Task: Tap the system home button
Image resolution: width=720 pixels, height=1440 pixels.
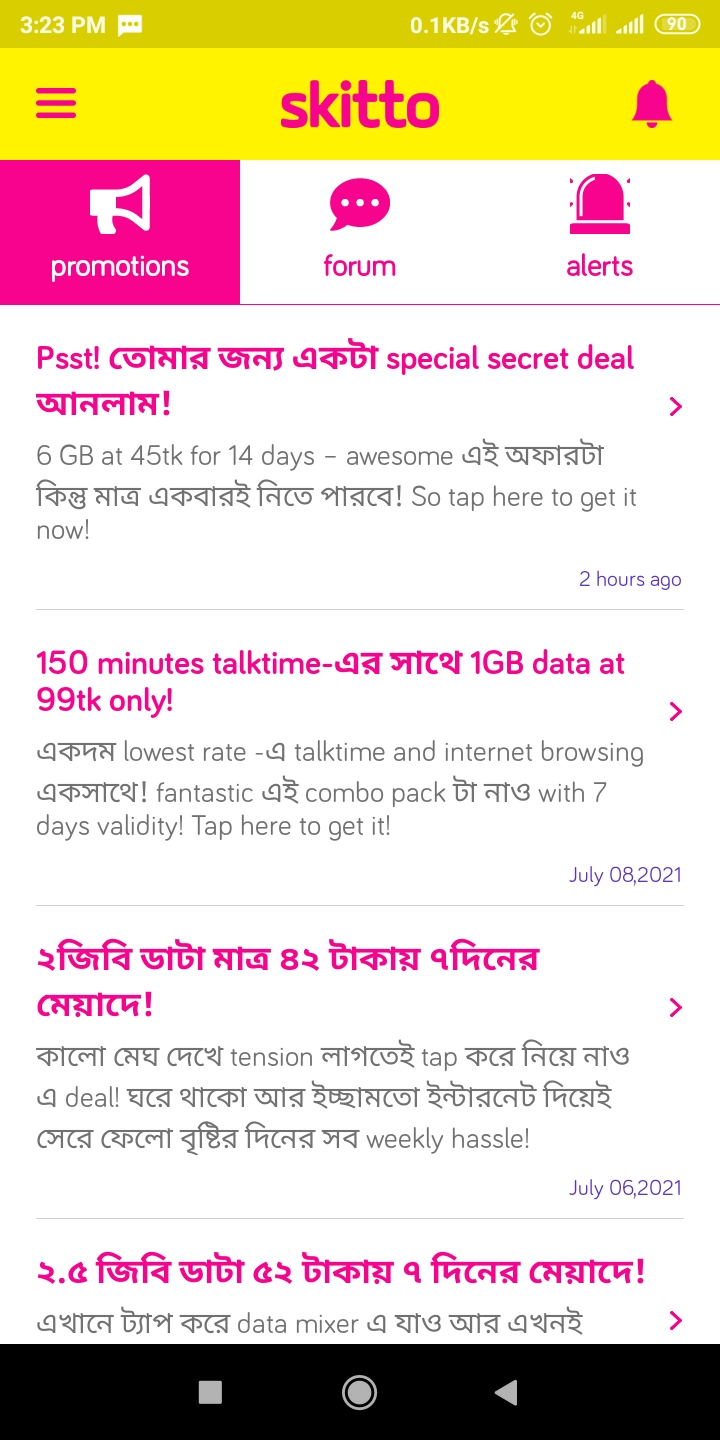Action: 359,1391
